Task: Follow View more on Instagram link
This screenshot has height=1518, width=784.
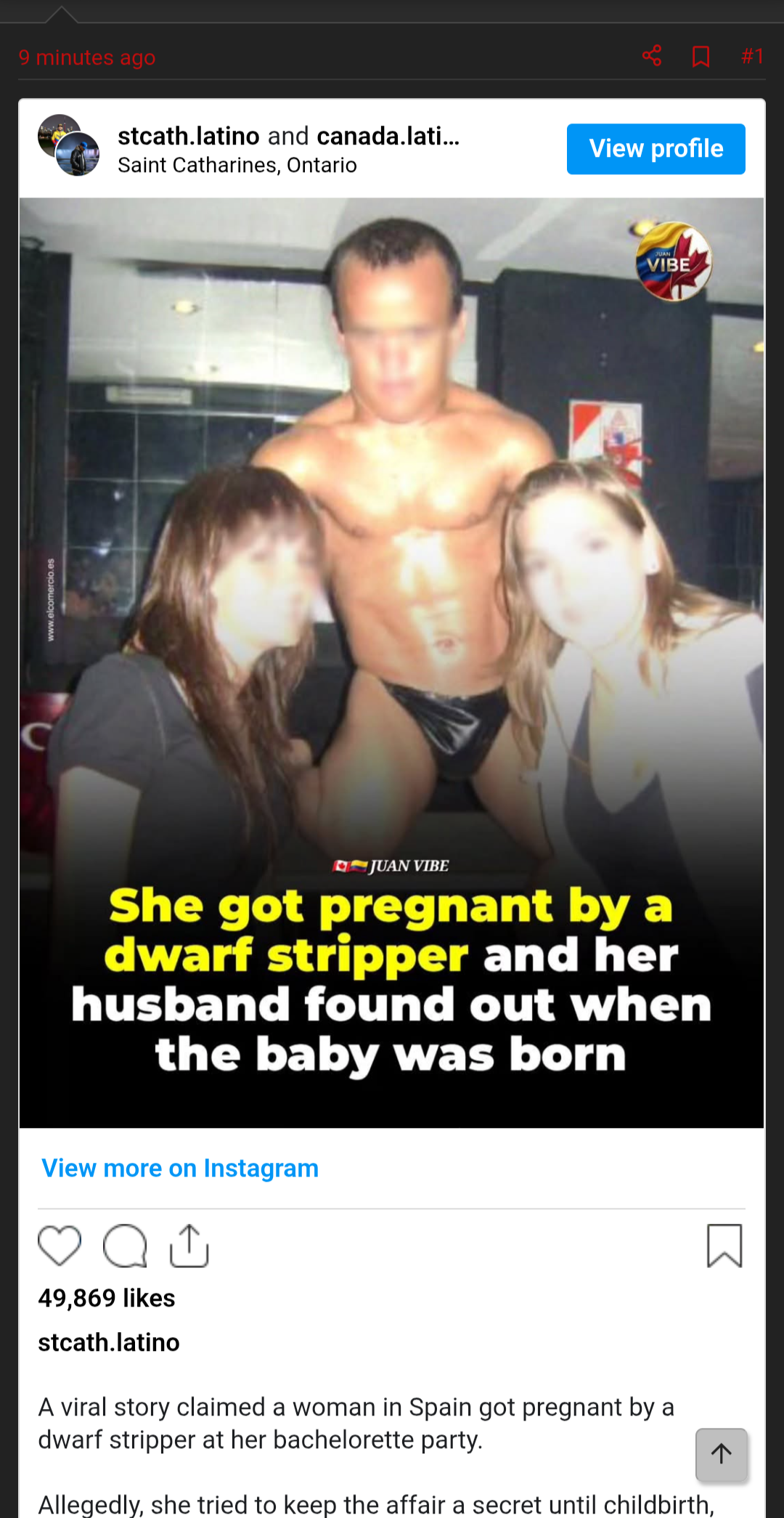Action: click(x=180, y=1168)
